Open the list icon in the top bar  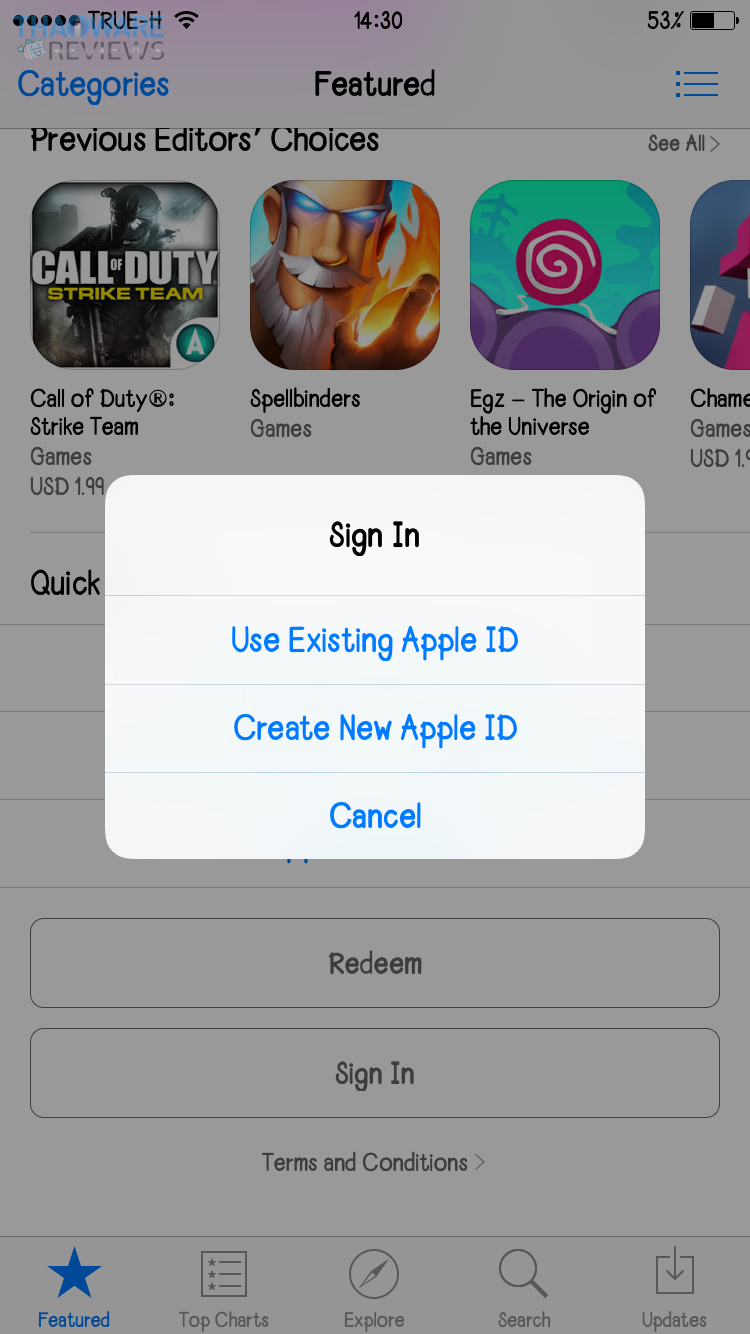696,84
